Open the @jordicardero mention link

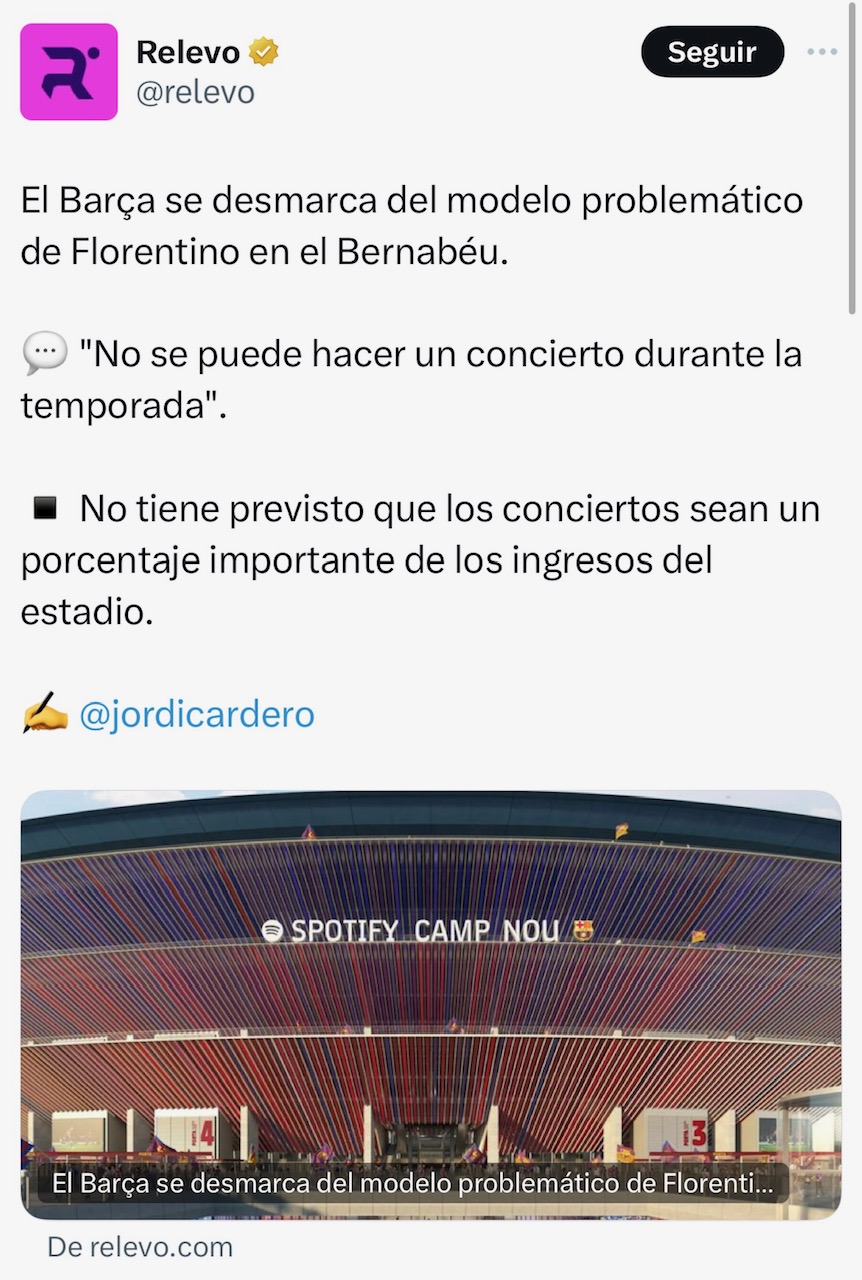(x=196, y=714)
